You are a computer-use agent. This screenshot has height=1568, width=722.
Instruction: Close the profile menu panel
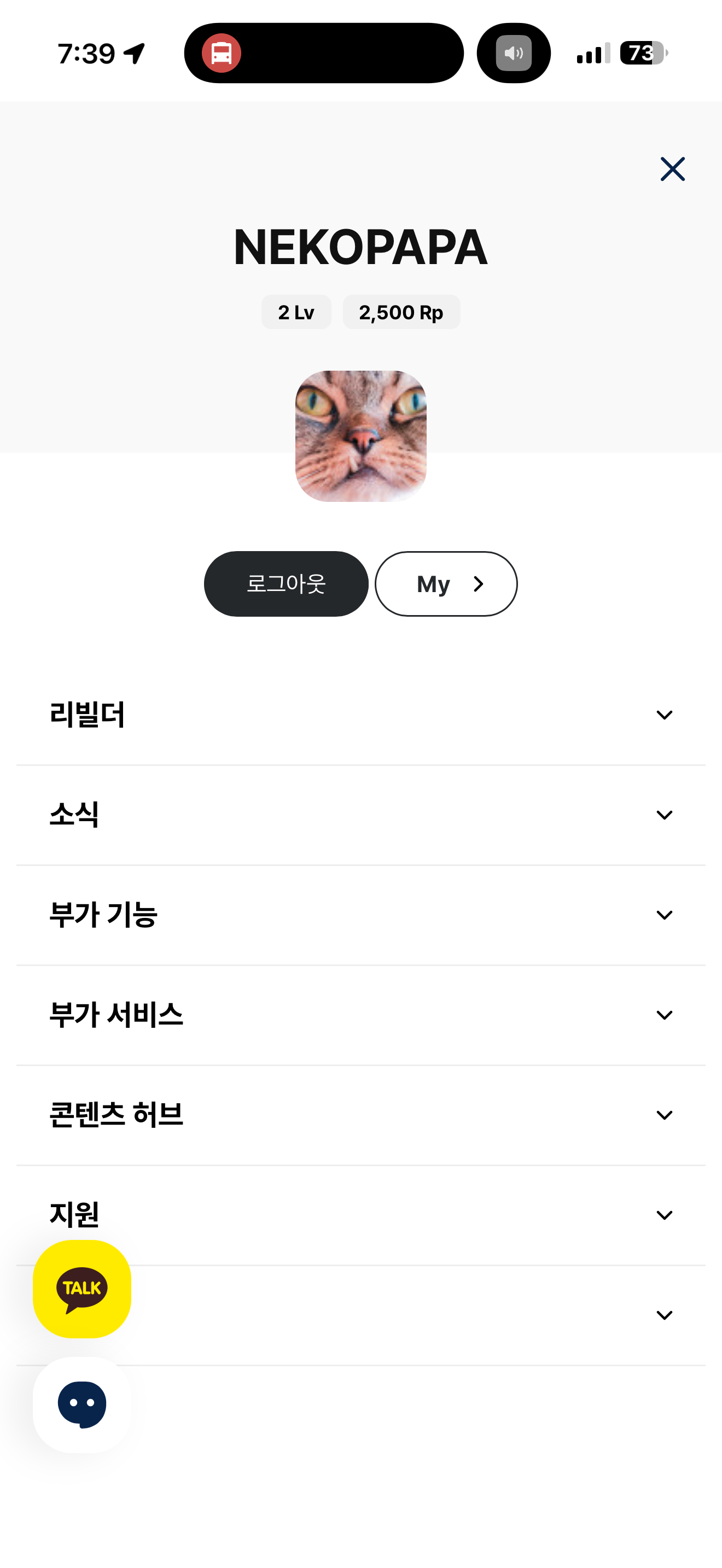click(672, 169)
